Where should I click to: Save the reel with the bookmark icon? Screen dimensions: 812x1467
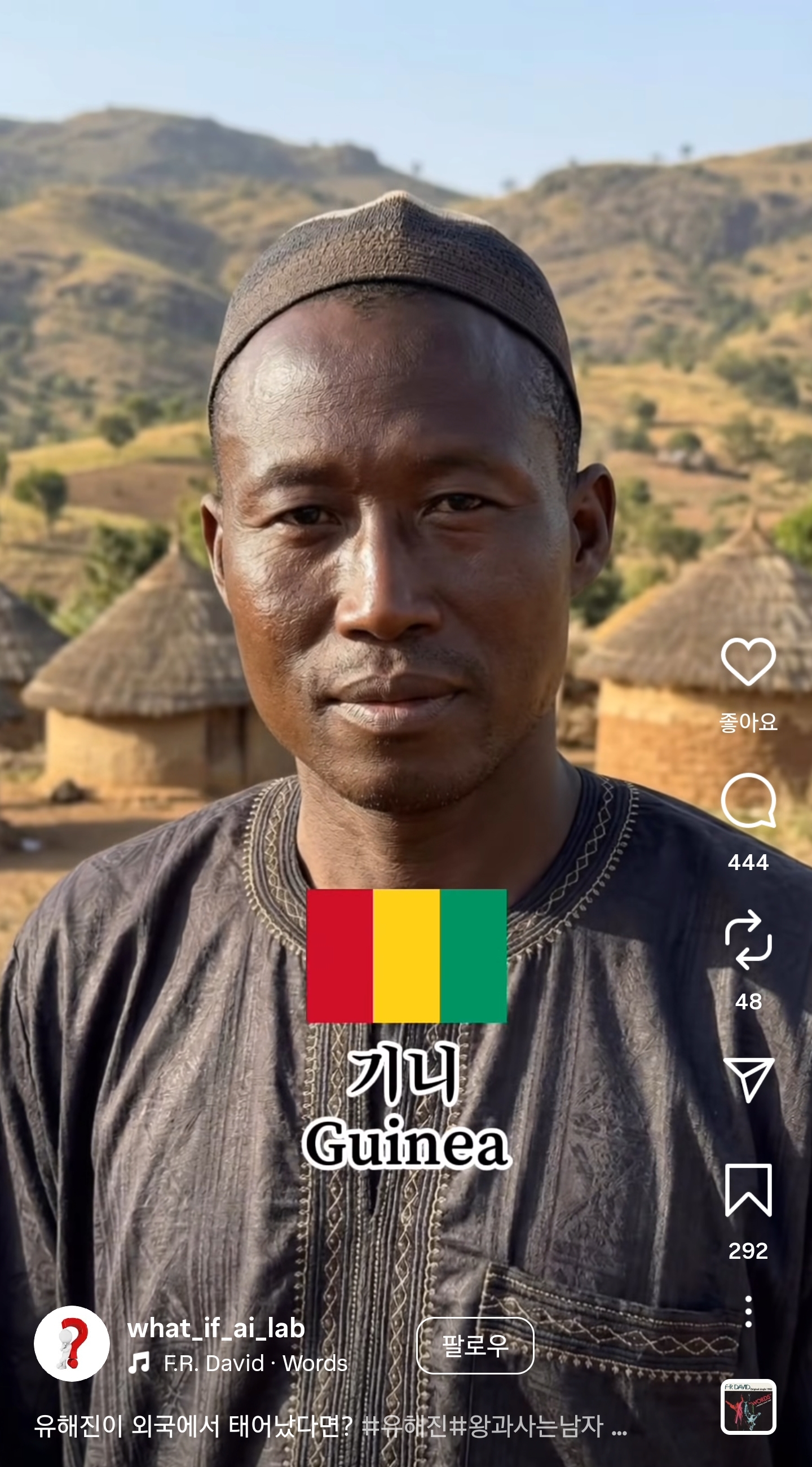(x=748, y=1191)
